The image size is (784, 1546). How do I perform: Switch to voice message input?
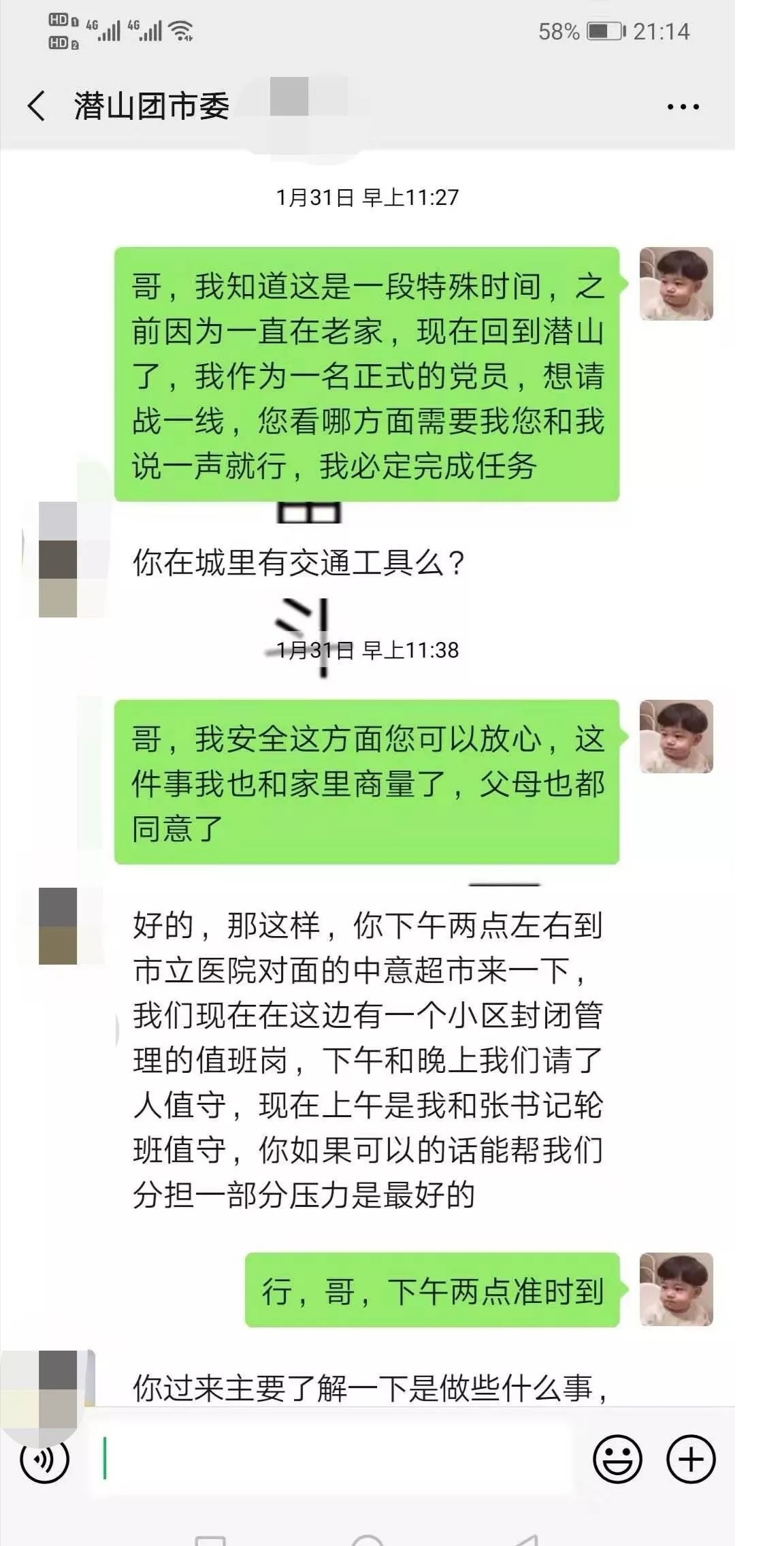(45, 1459)
